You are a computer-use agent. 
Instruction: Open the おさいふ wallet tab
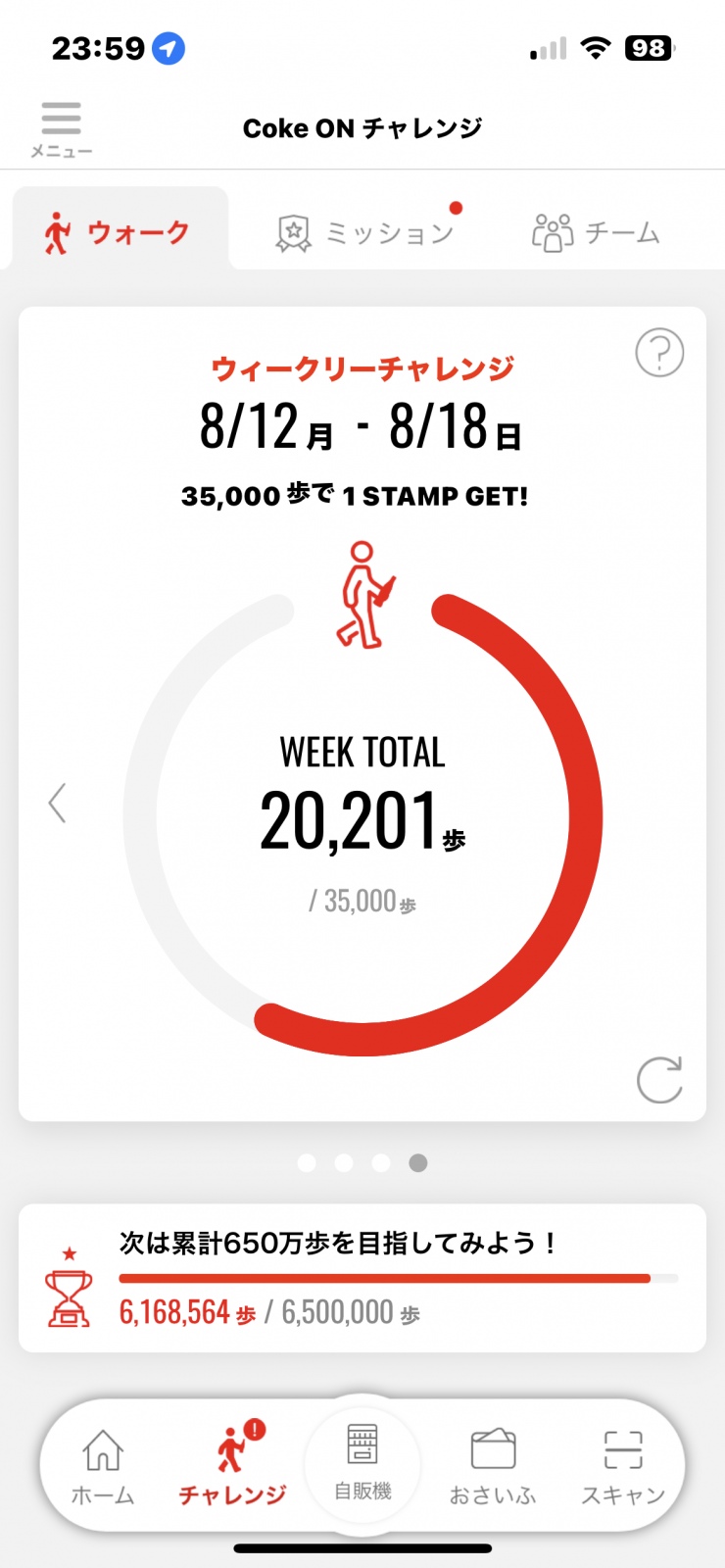(493, 1466)
